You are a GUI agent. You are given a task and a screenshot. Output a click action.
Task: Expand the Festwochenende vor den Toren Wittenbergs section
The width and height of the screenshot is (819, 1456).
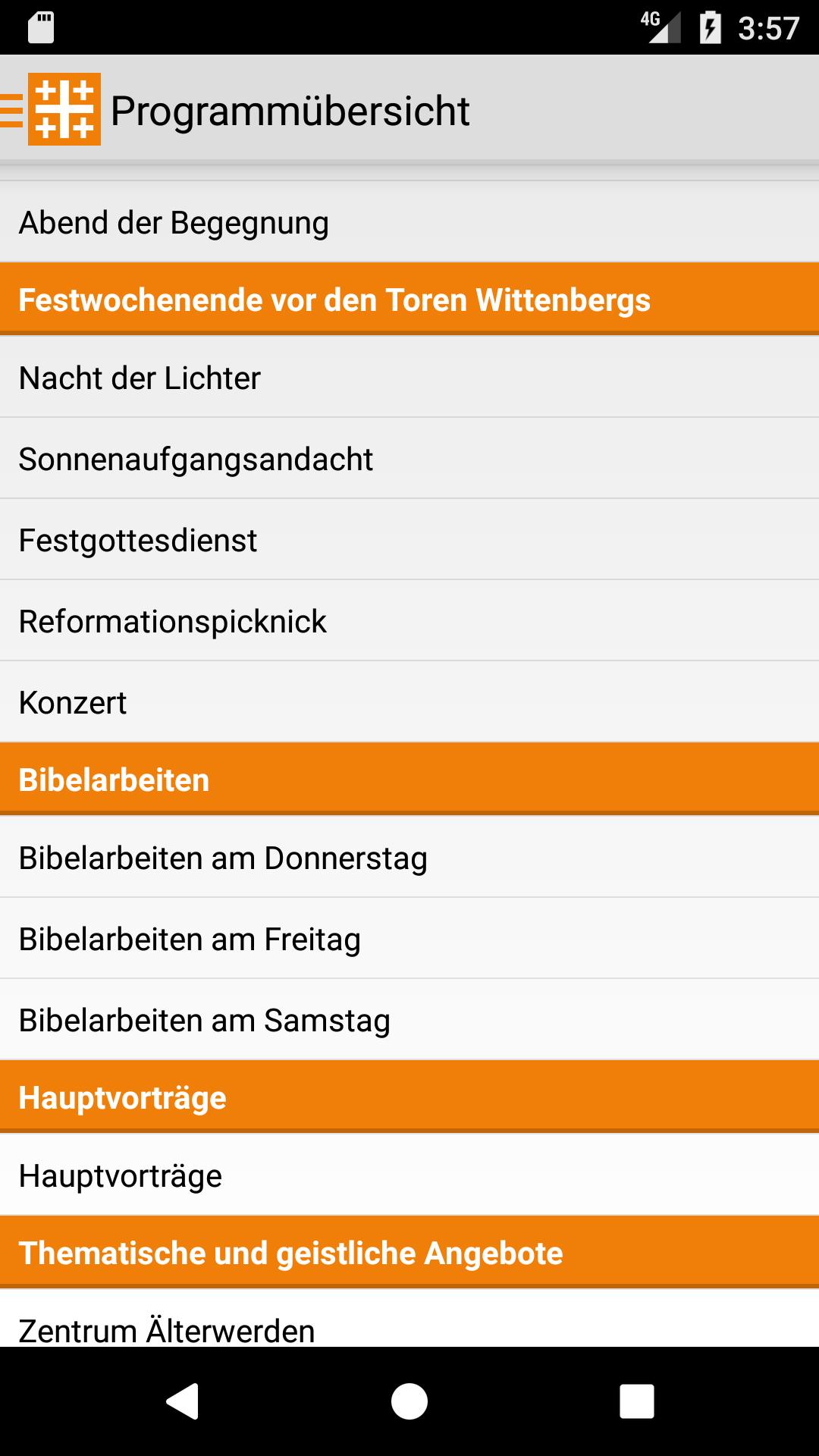point(409,299)
